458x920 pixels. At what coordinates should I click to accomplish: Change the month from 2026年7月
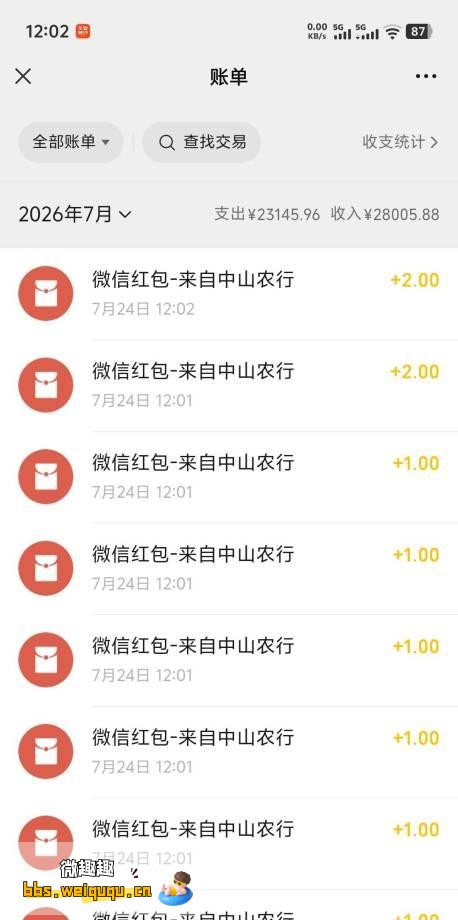click(x=74, y=215)
